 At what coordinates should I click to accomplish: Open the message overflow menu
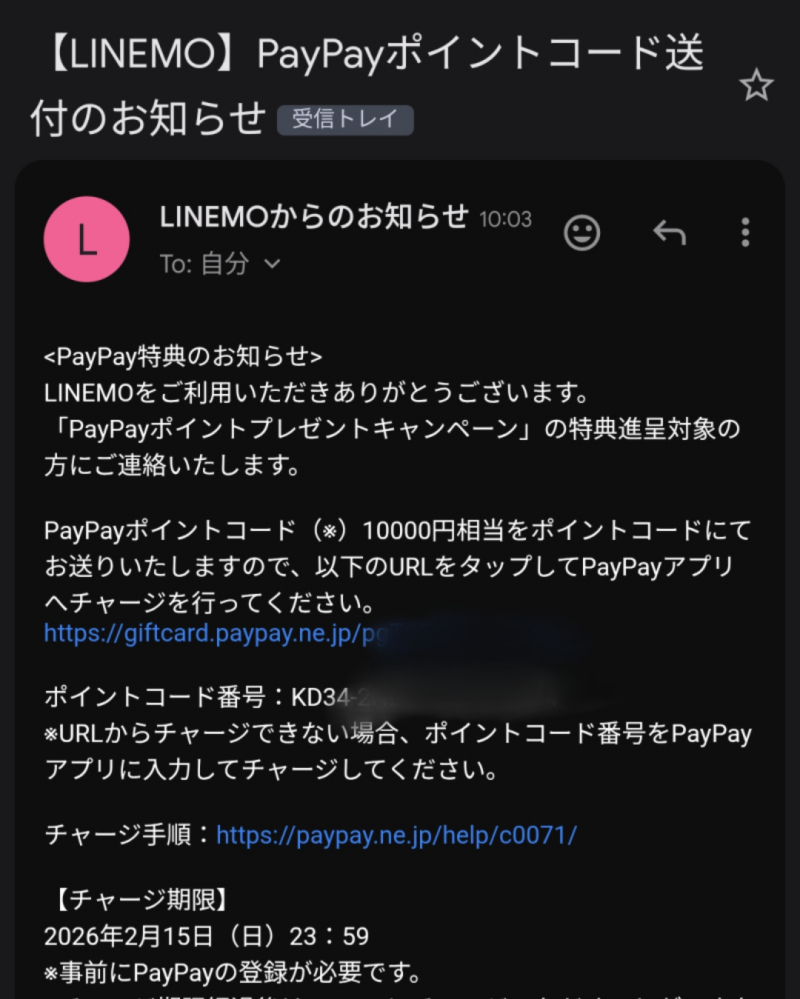pyautogui.click(x=745, y=233)
